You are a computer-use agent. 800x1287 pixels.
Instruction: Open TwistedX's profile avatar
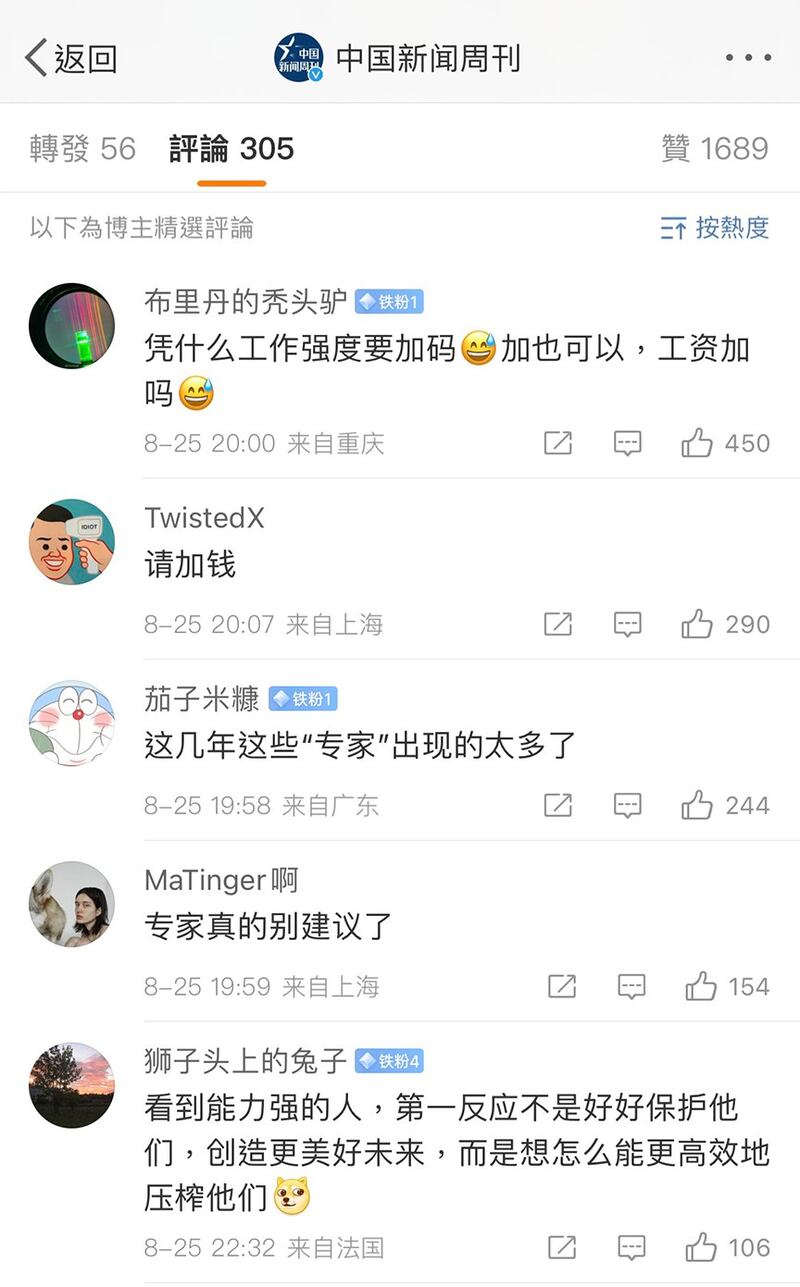click(71, 542)
